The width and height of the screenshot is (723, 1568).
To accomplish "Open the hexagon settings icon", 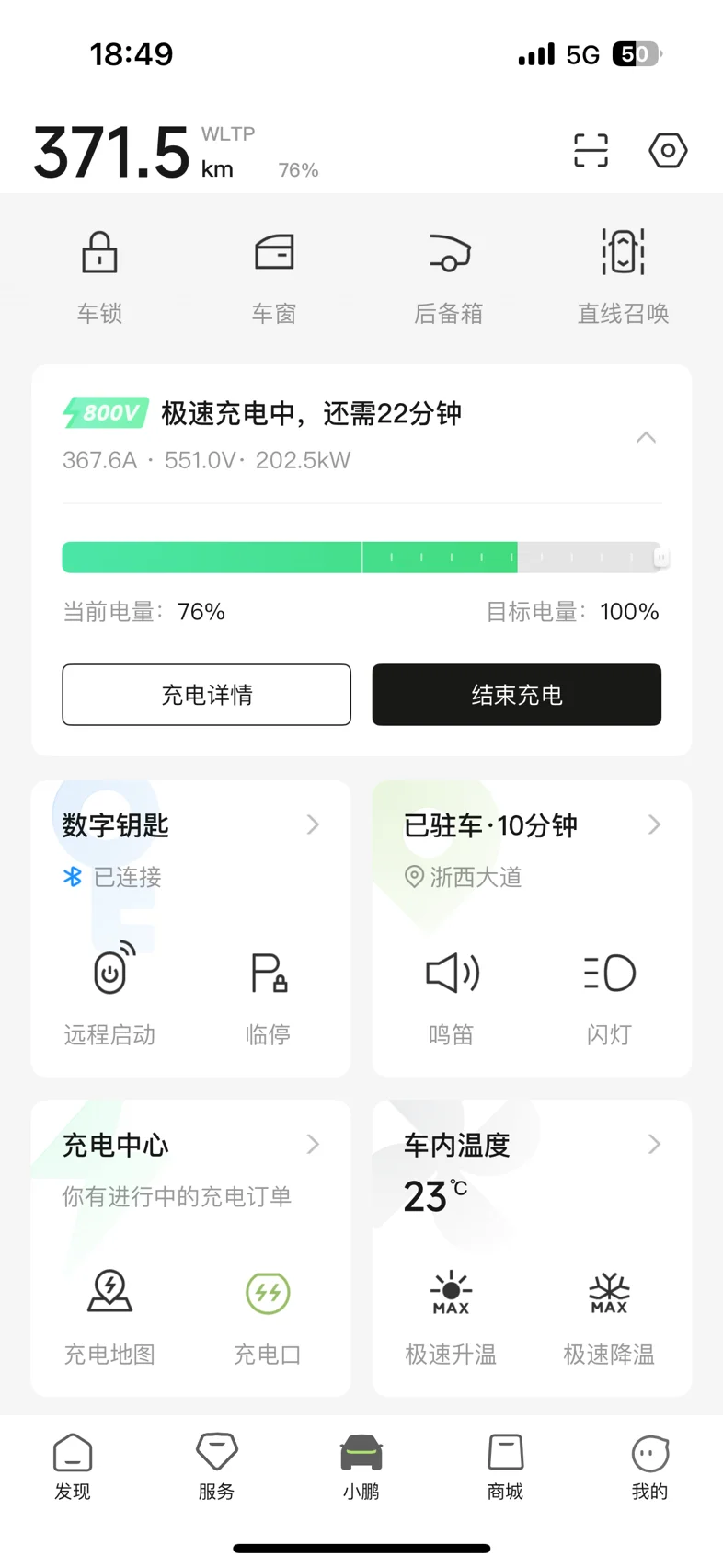I will 668,150.
